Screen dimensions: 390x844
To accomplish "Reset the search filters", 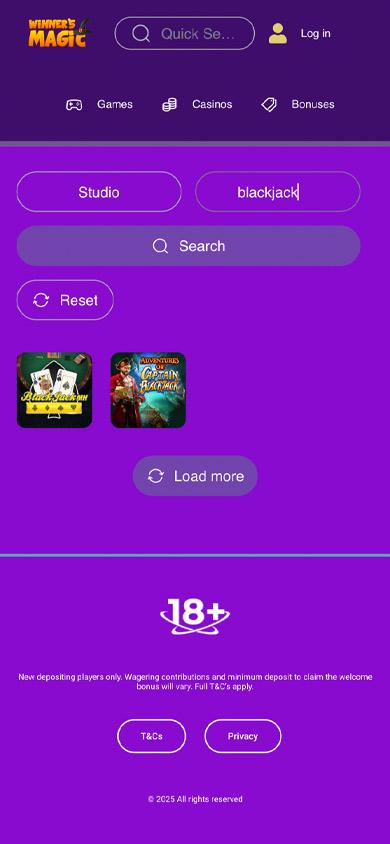I will [x=65, y=300].
